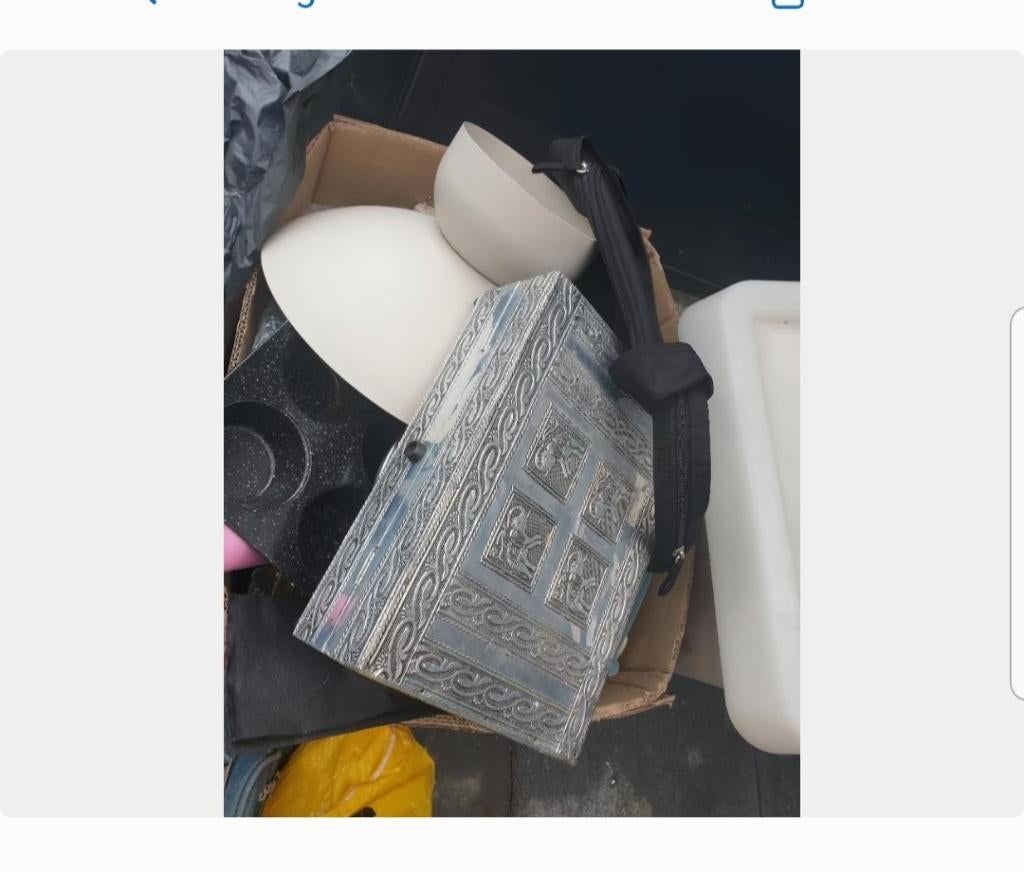Open the photo of the silver box
This screenshot has width=1024, height=872.
click(511, 433)
